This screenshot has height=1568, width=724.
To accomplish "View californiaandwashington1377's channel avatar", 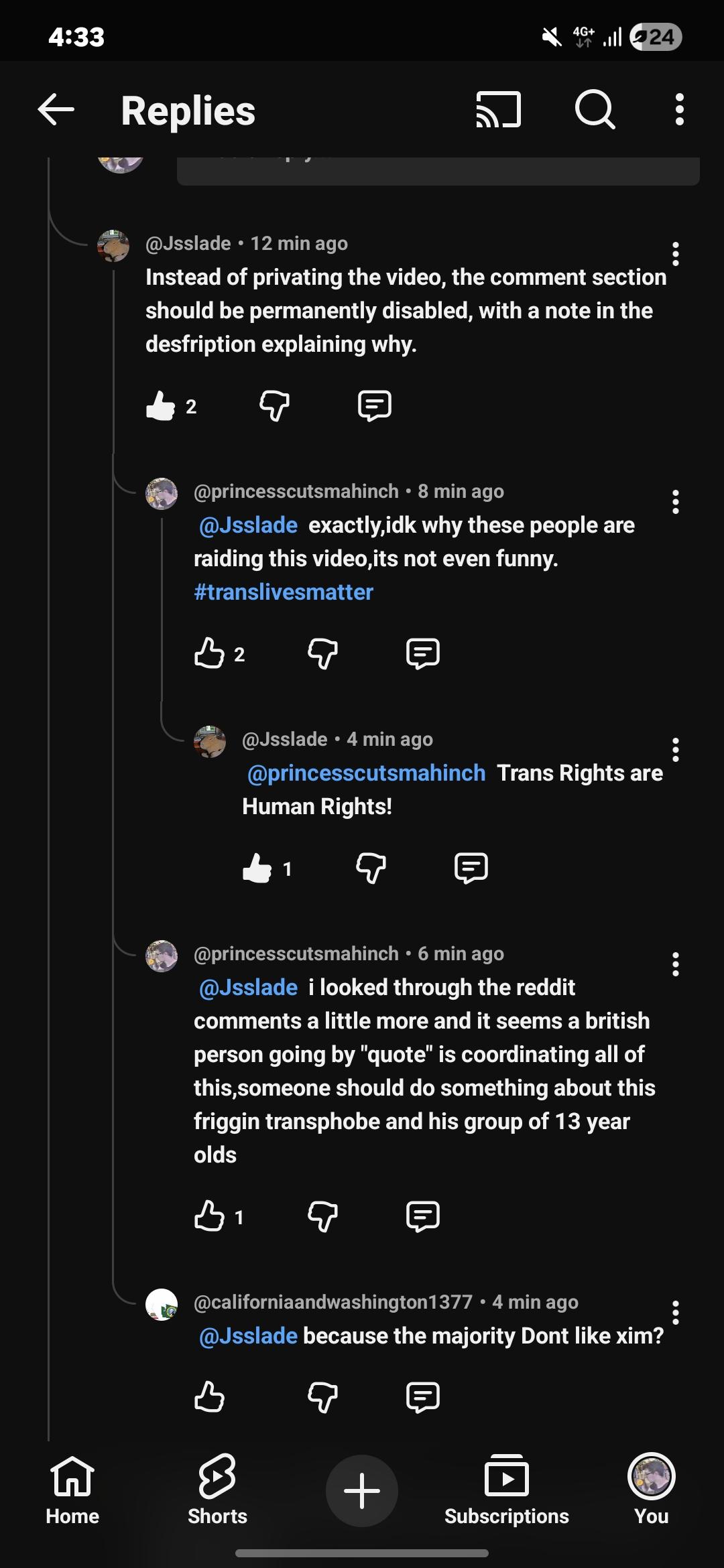I will 162,1305.
